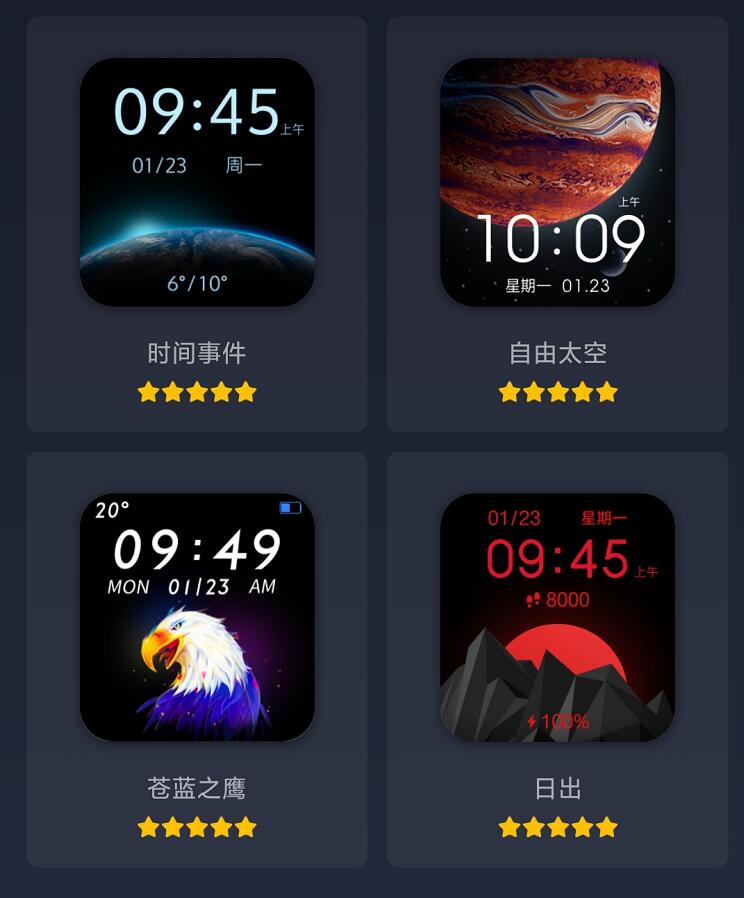Click the first star under 时间事件
This screenshot has width=744, height=898.
[x=147, y=391]
